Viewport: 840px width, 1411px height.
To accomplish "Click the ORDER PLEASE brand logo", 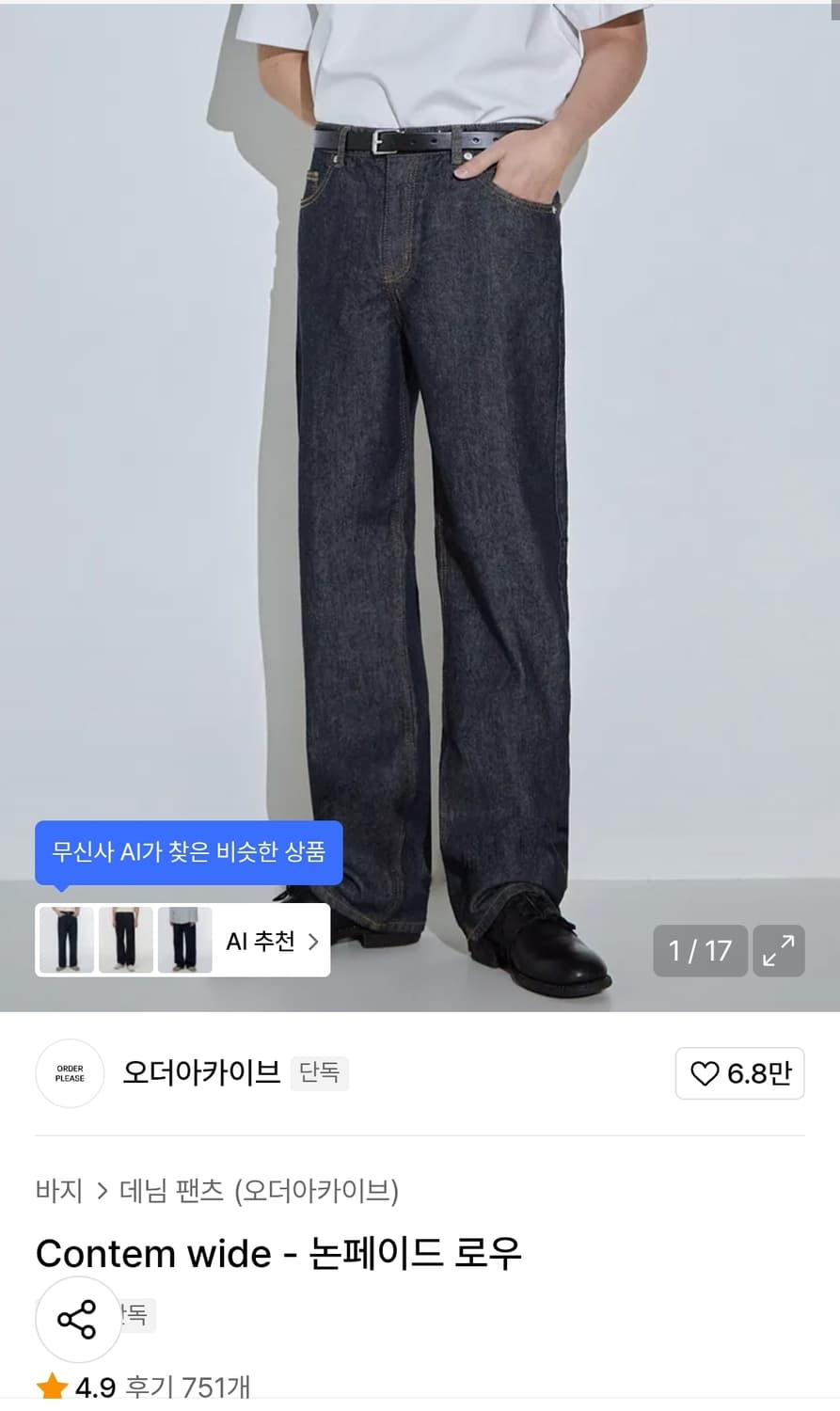I will pyautogui.click(x=69, y=1073).
